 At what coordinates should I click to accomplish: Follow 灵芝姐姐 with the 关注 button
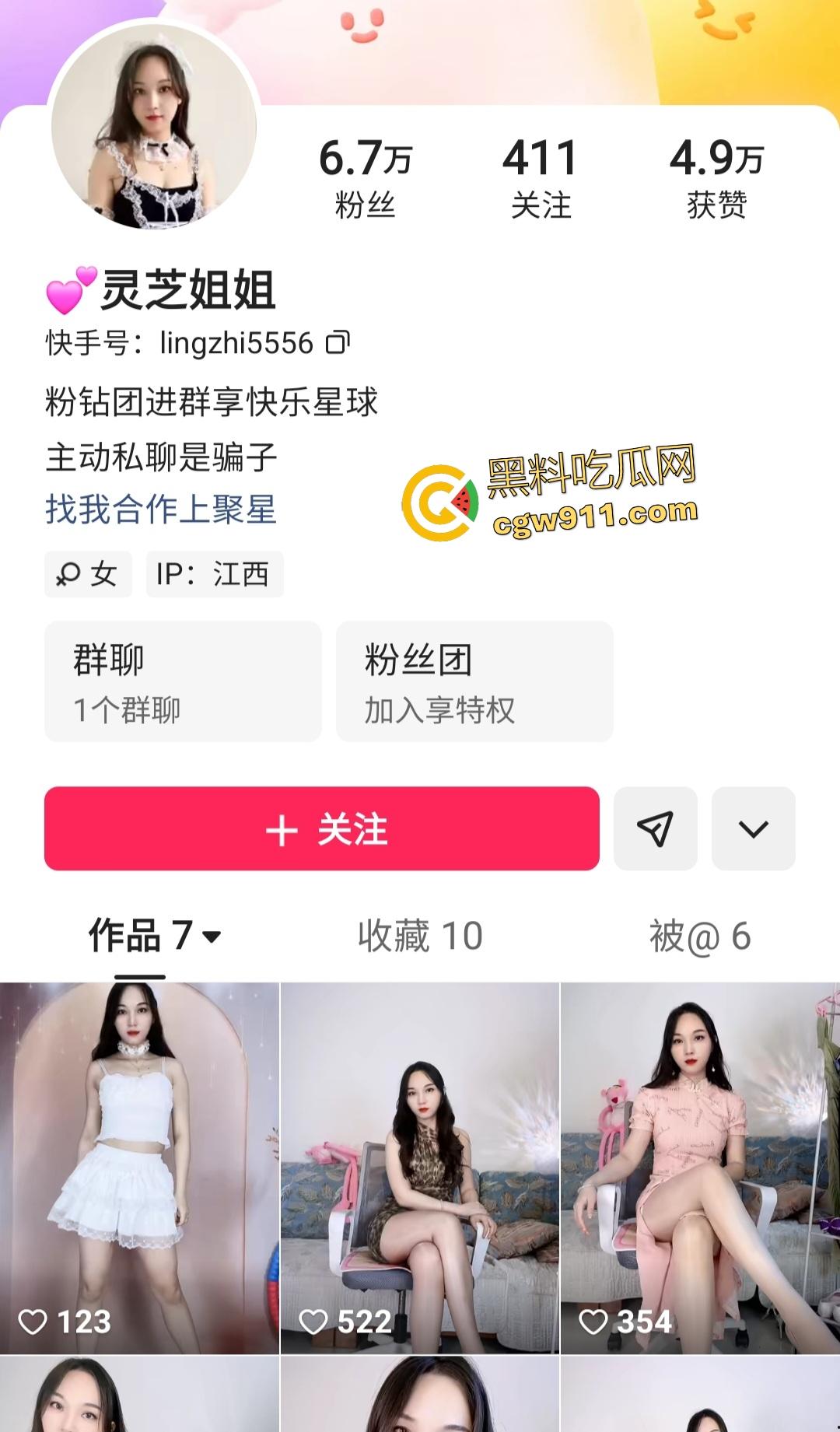click(321, 828)
